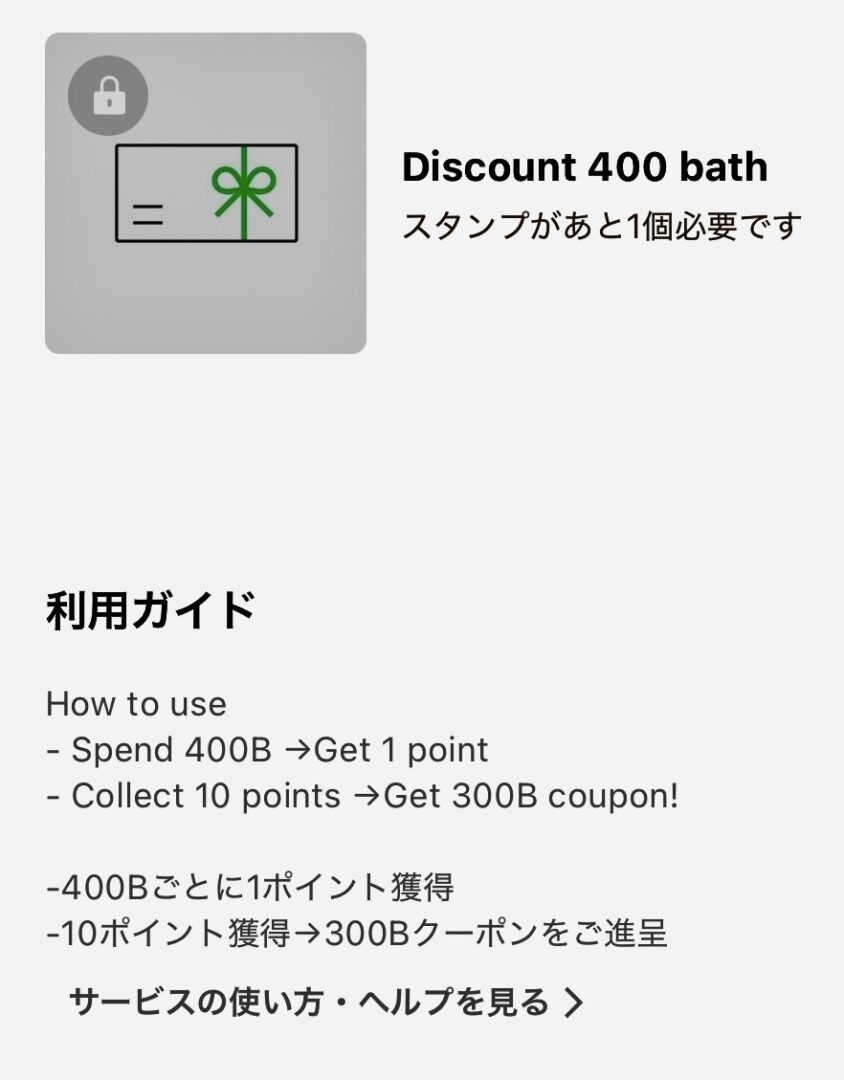Open the locked Discount 400 bath reward card
The width and height of the screenshot is (844, 1080).
pos(206,193)
